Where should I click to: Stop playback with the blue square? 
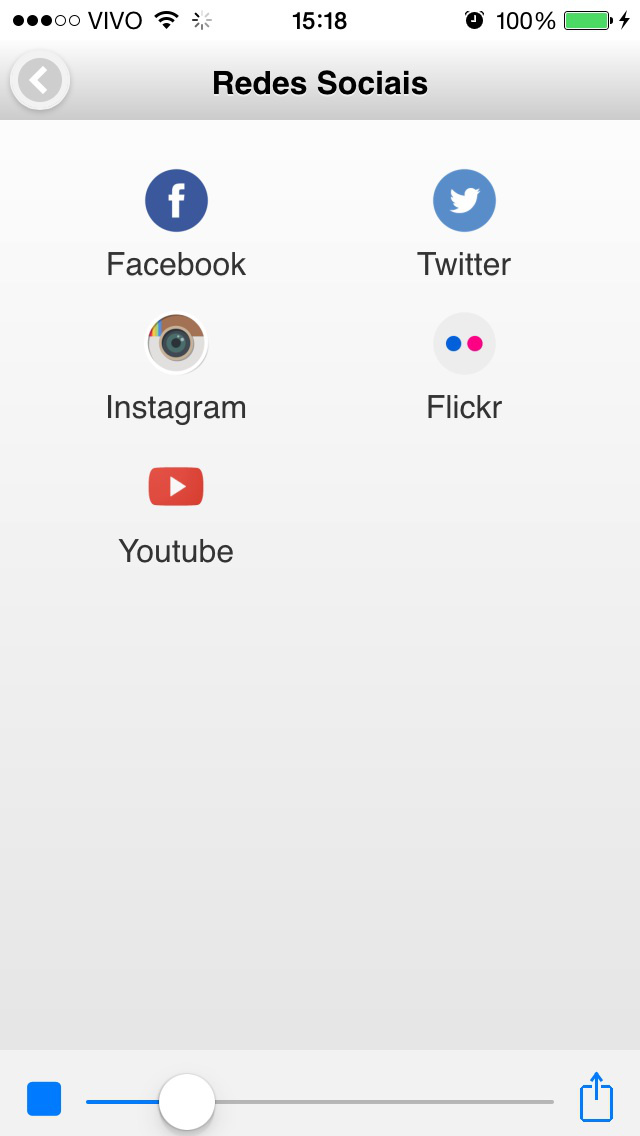[x=44, y=1099]
